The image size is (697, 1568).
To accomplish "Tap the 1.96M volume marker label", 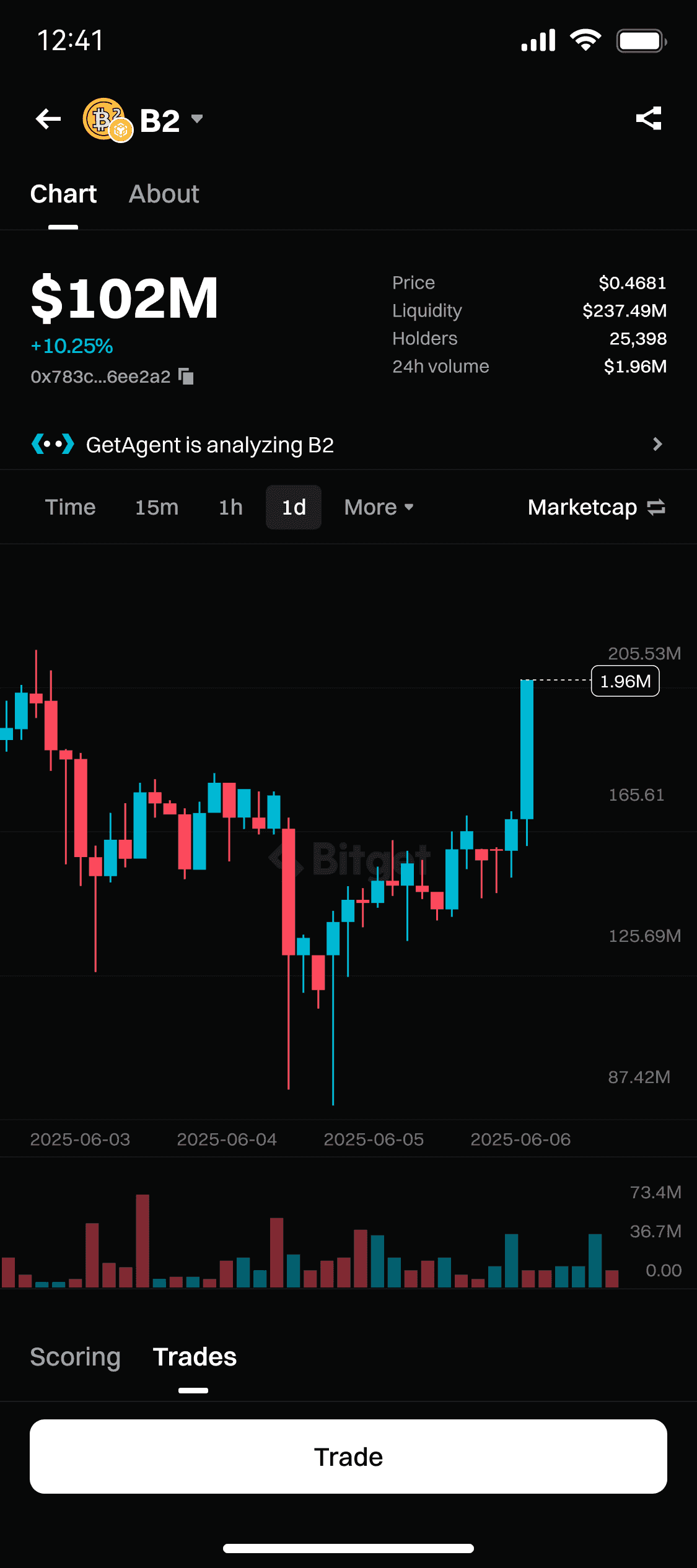I will [x=625, y=681].
